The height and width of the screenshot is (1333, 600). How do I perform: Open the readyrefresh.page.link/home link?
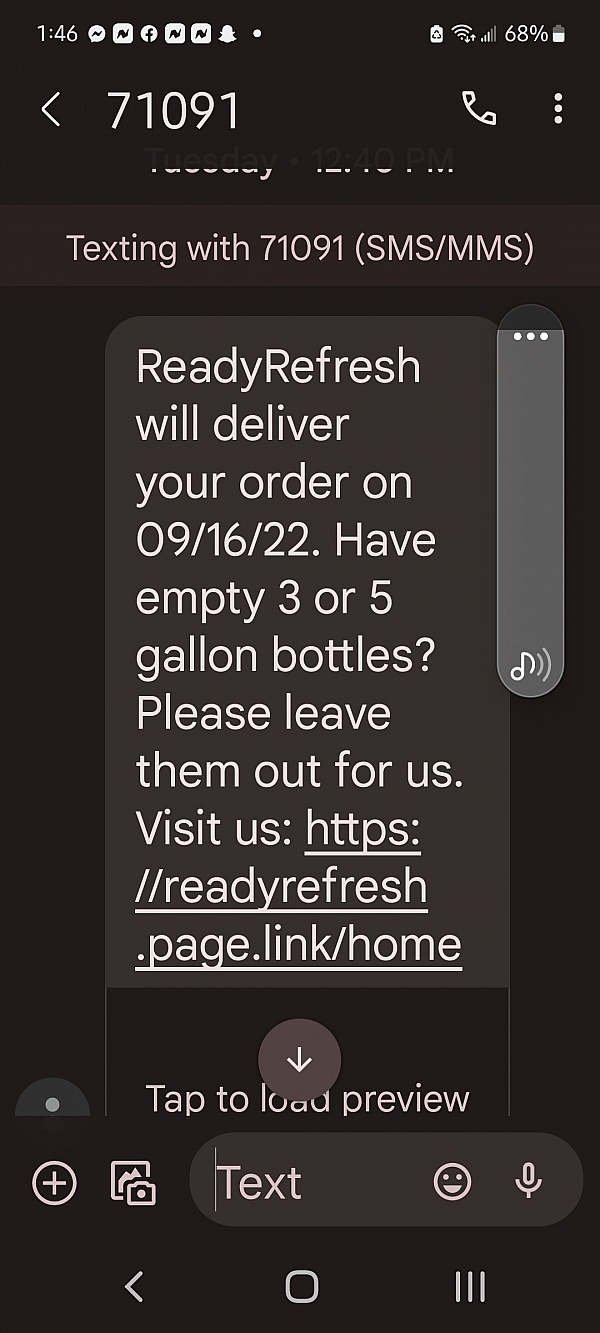tap(298, 888)
